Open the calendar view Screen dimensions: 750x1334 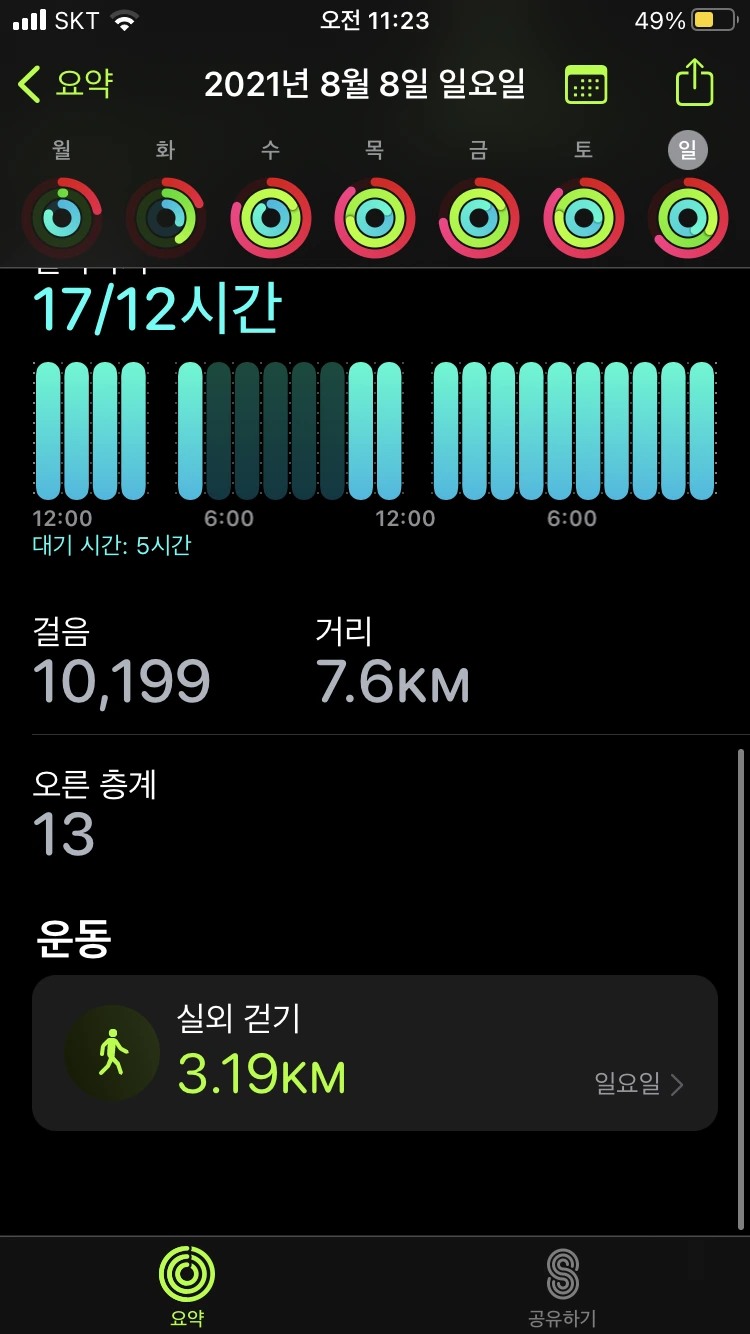(x=586, y=84)
